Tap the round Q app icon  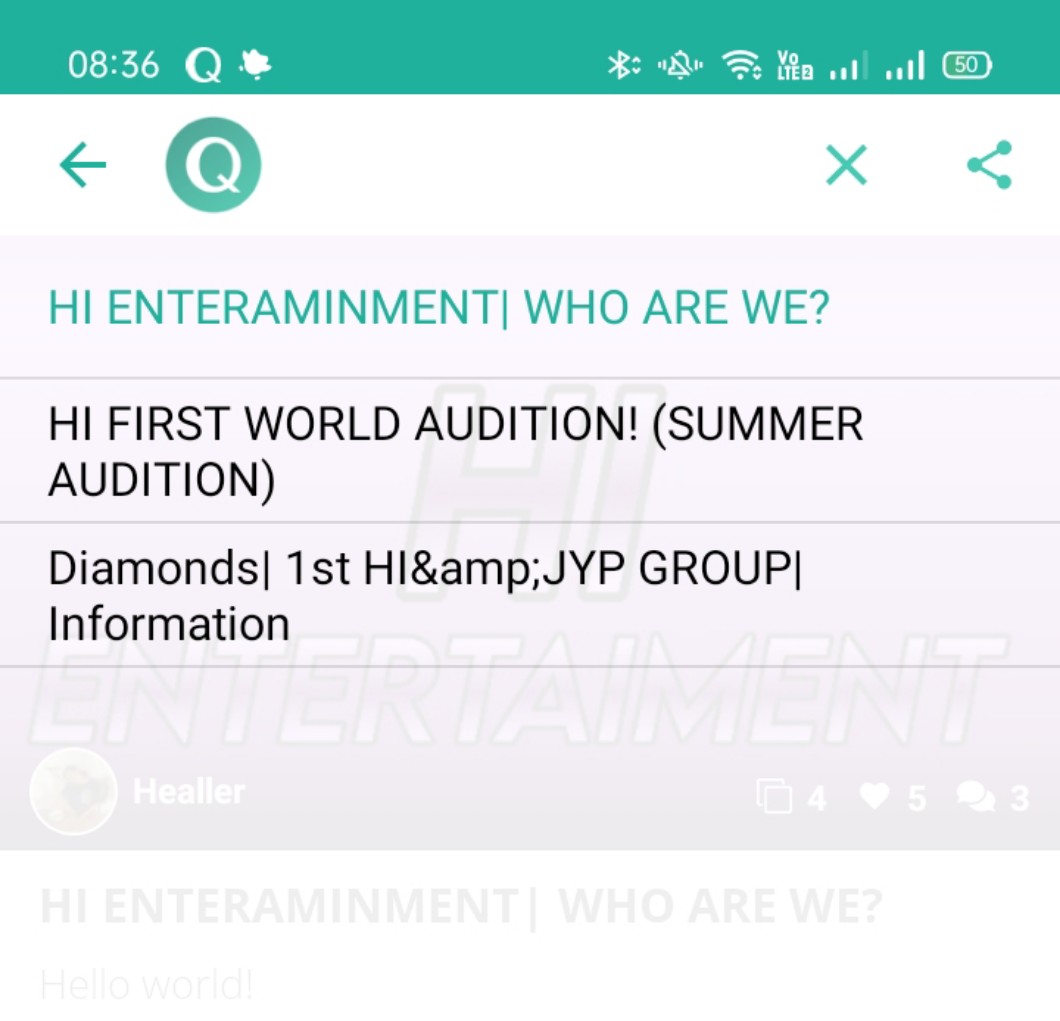tap(213, 165)
